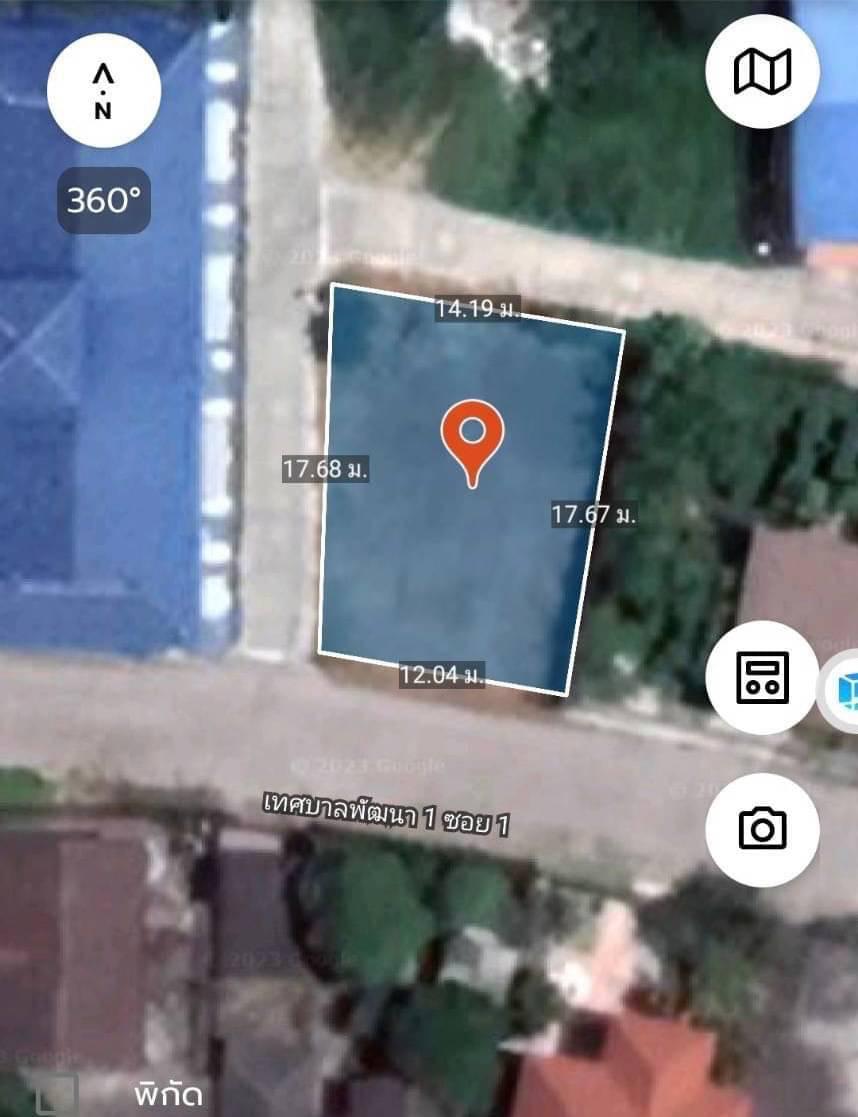Capture the map with the camera button

[762, 829]
